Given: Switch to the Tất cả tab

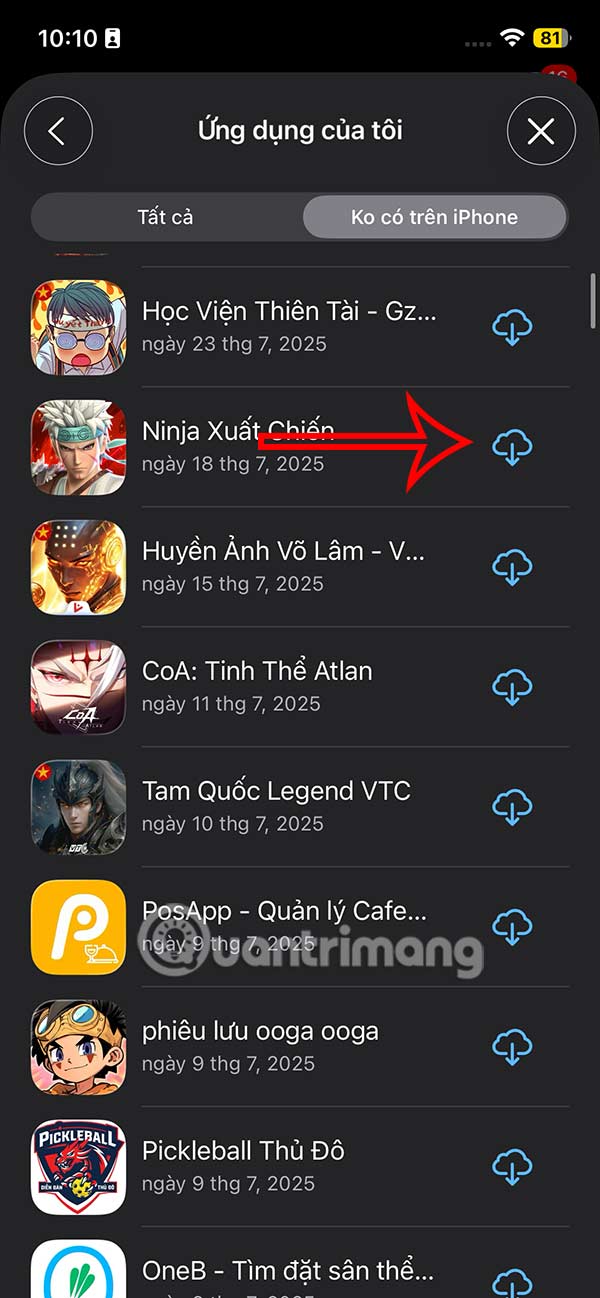Looking at the screenshot, I should pos(166,217).
